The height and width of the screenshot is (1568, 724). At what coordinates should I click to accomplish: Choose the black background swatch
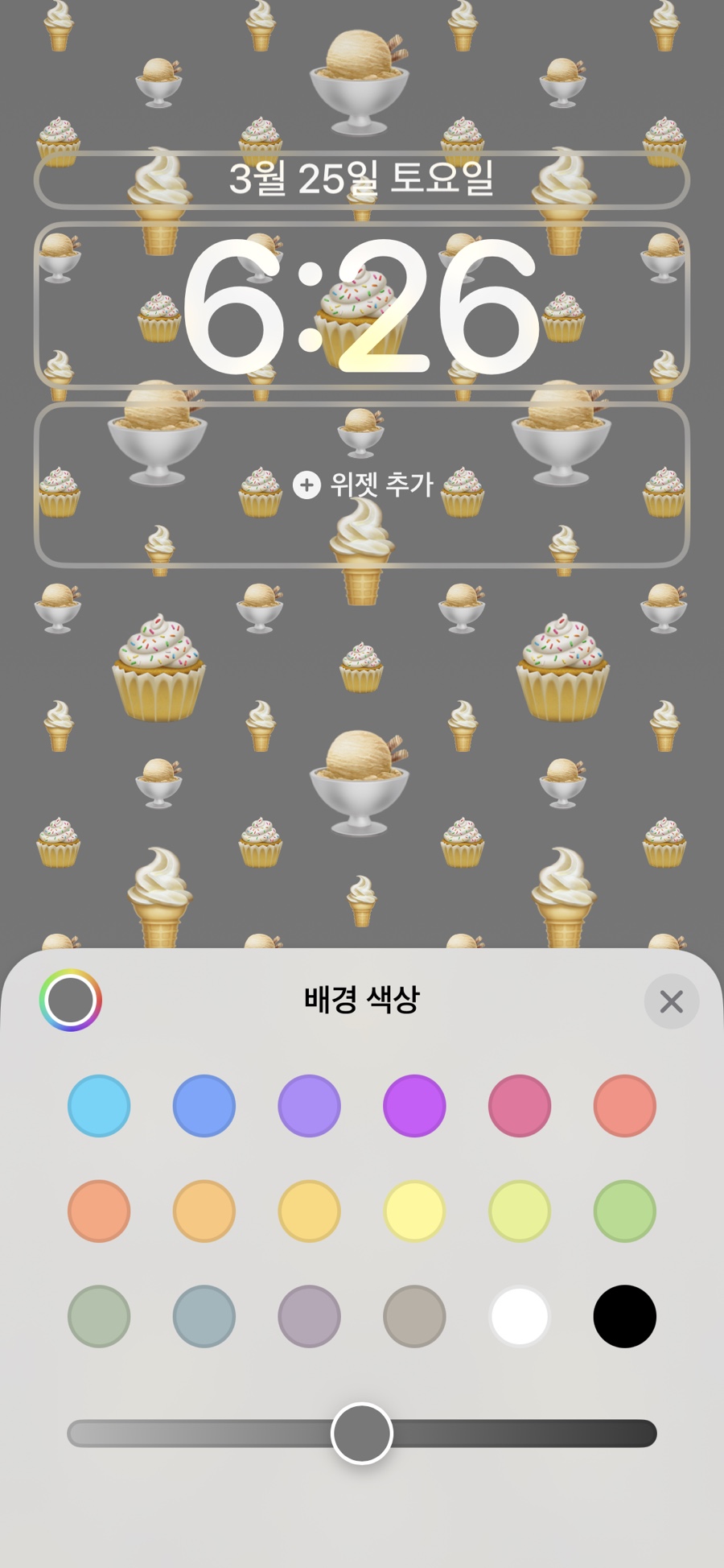(x=624, y=1316)
